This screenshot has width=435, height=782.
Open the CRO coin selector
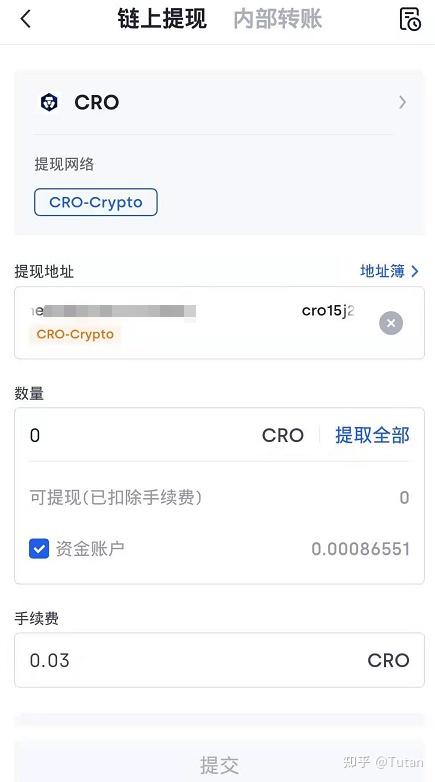pos(219,103)
